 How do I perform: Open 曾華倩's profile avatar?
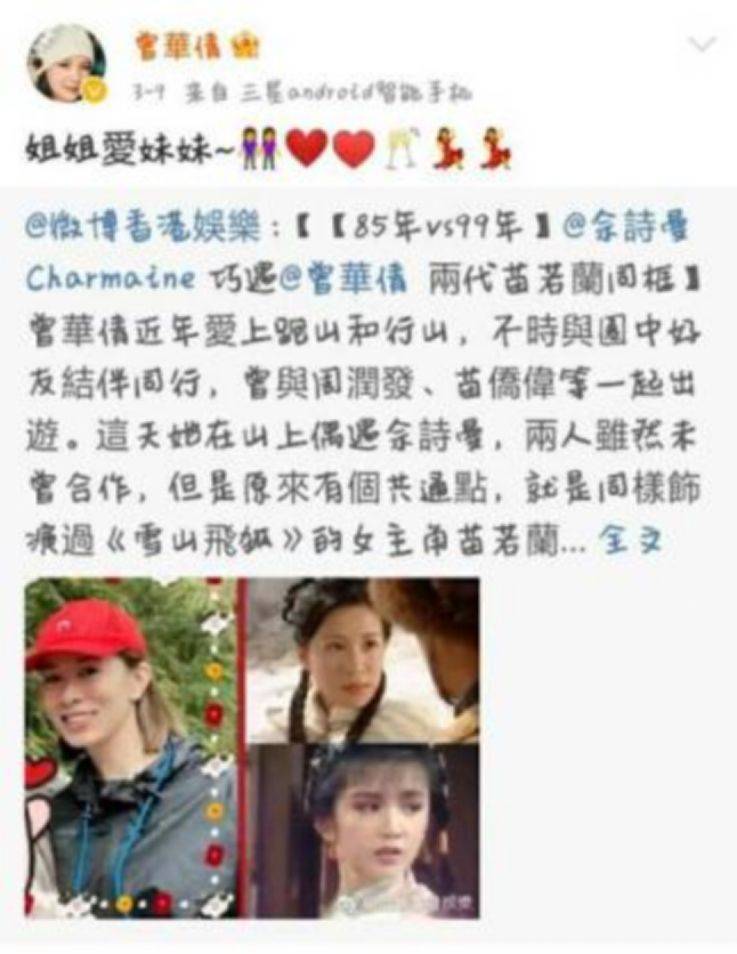pos(66,63)
